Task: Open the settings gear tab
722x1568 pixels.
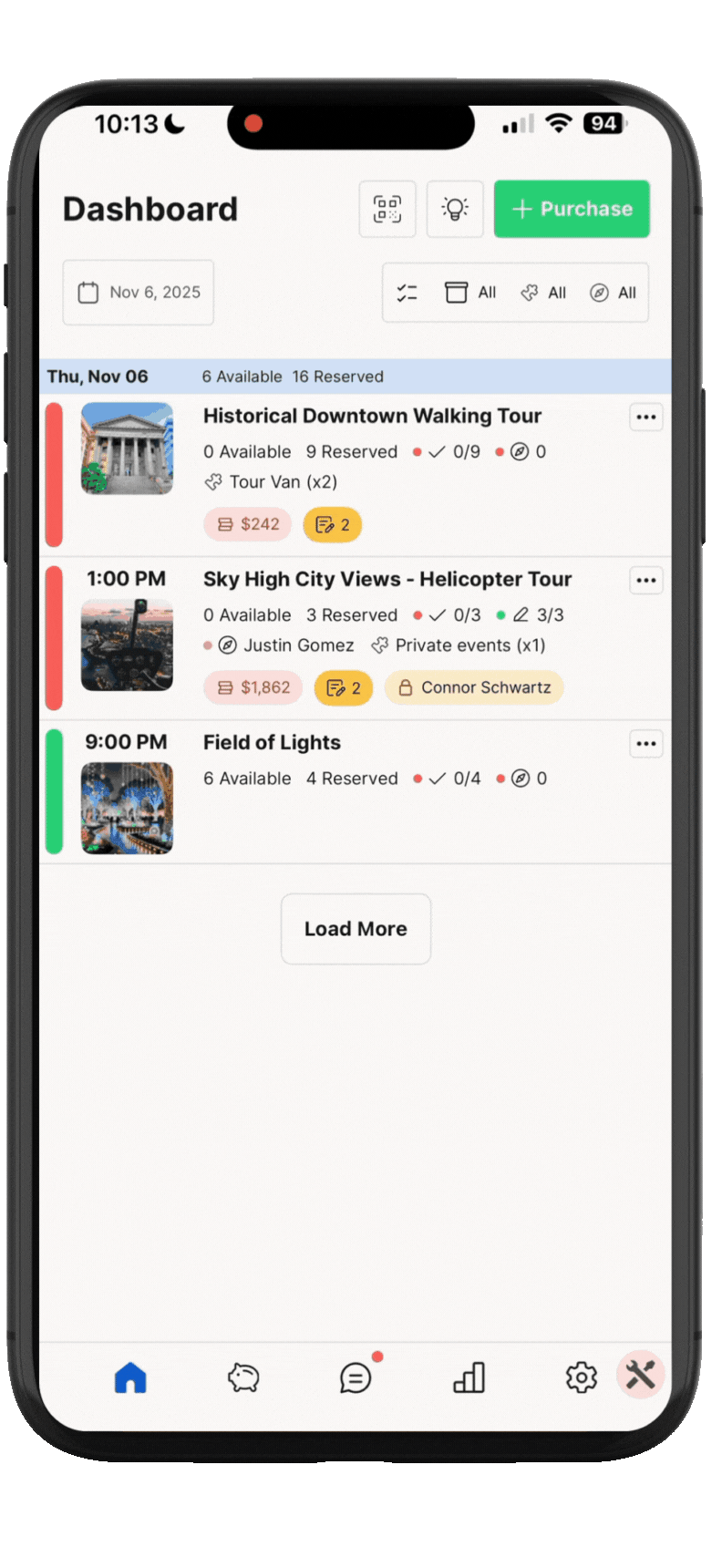Action: click(x=581, y=1377)
